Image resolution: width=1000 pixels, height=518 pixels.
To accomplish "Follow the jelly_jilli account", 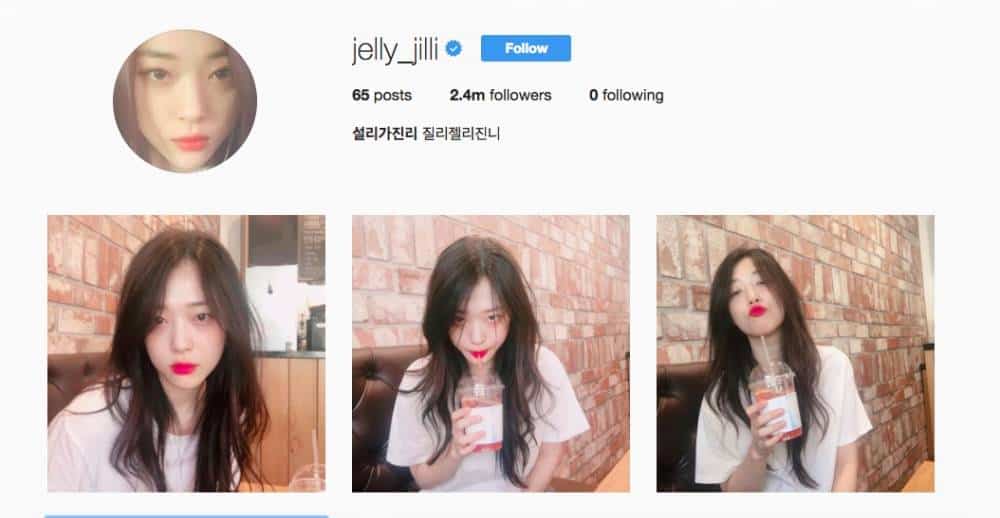I will [x=525, y=48].
